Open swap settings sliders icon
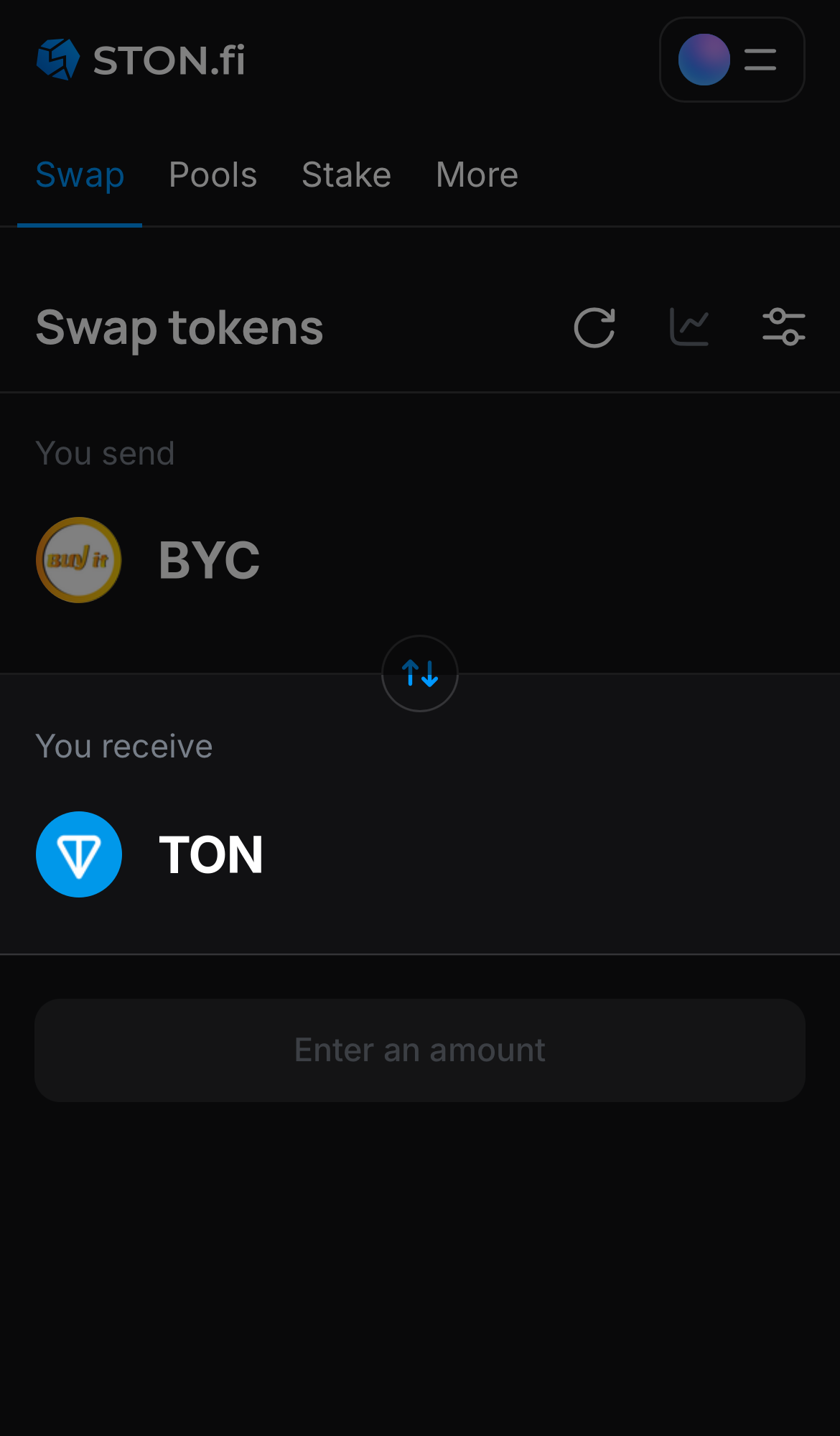This screenshot has height=1436, width=840. pyautogui.click(x=782, y=327)
